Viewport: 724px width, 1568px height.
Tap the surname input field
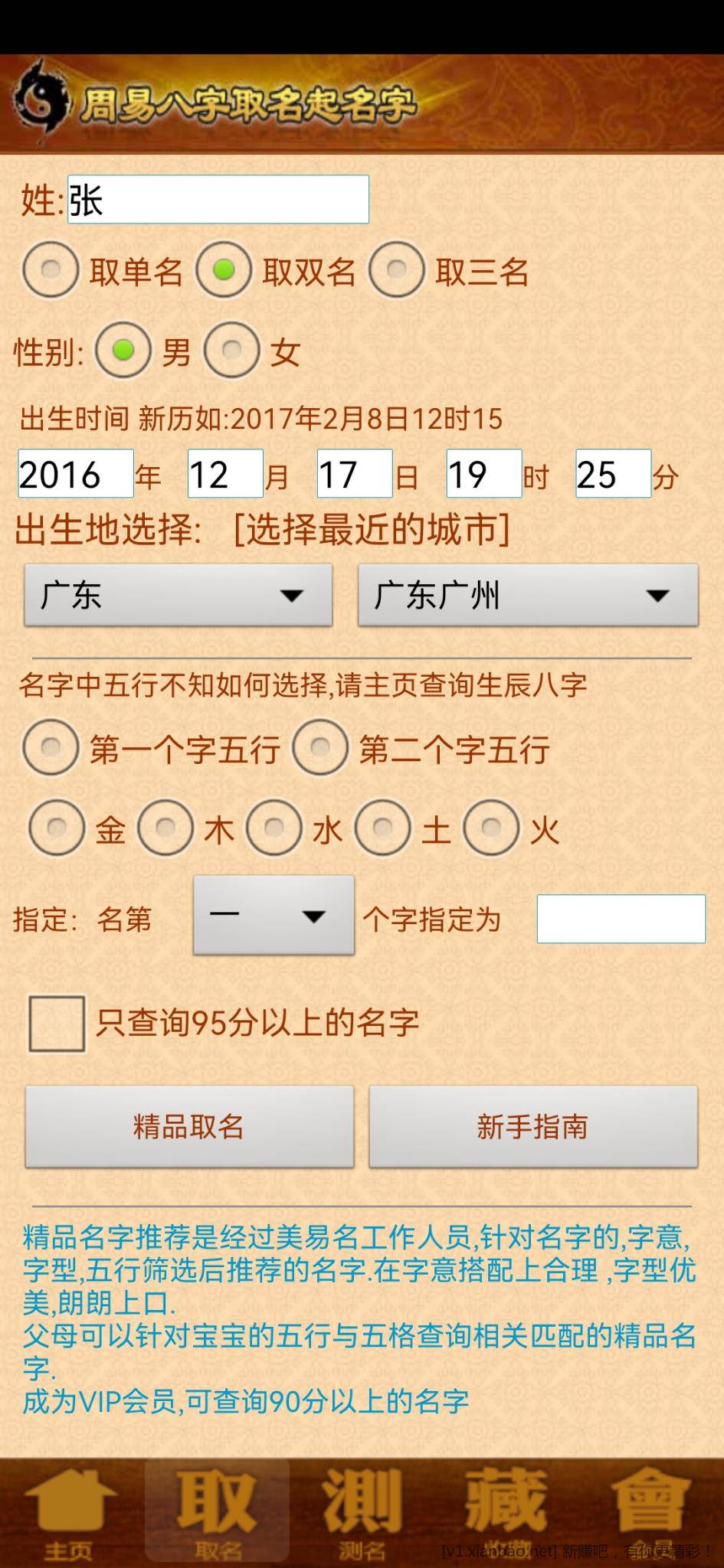pos(218,199)
